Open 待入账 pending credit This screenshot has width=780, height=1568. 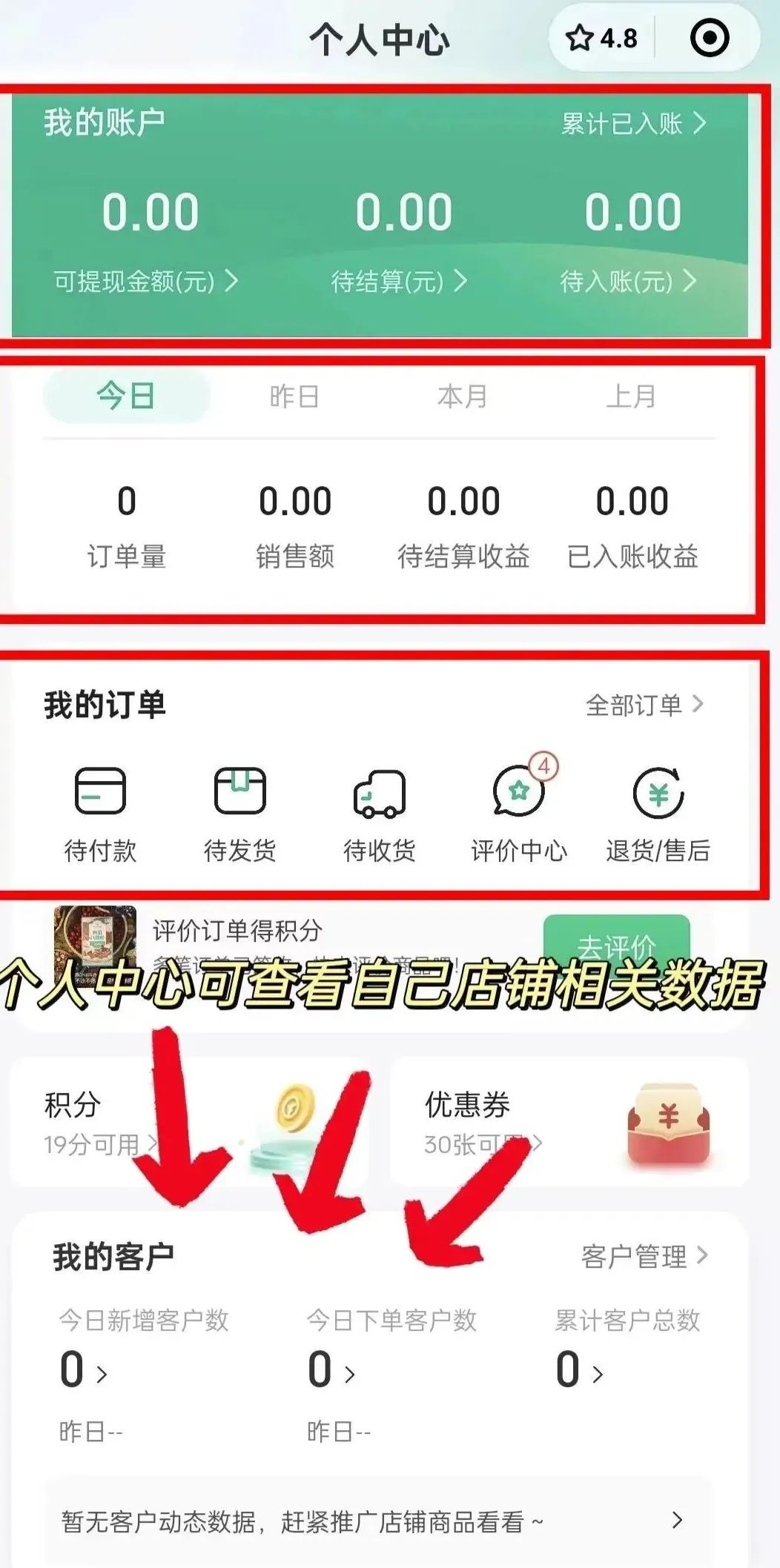coord(627,281)
